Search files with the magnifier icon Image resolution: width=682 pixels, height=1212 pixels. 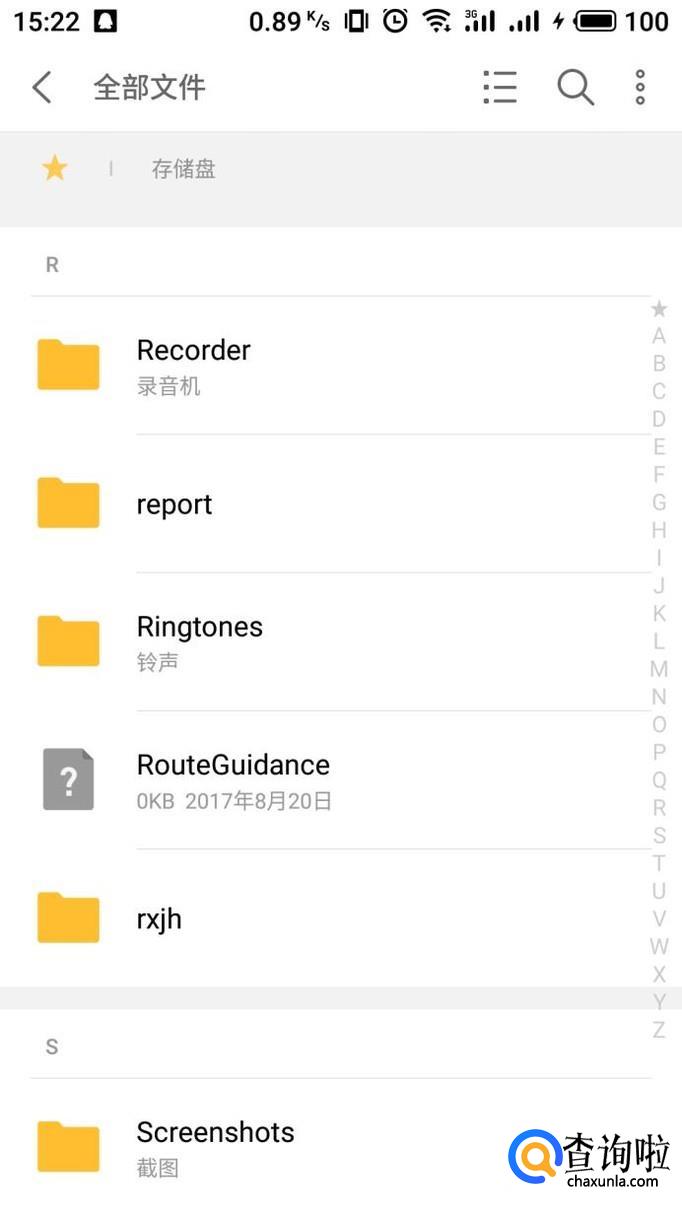pyautogui.click(x=575, y=88)
